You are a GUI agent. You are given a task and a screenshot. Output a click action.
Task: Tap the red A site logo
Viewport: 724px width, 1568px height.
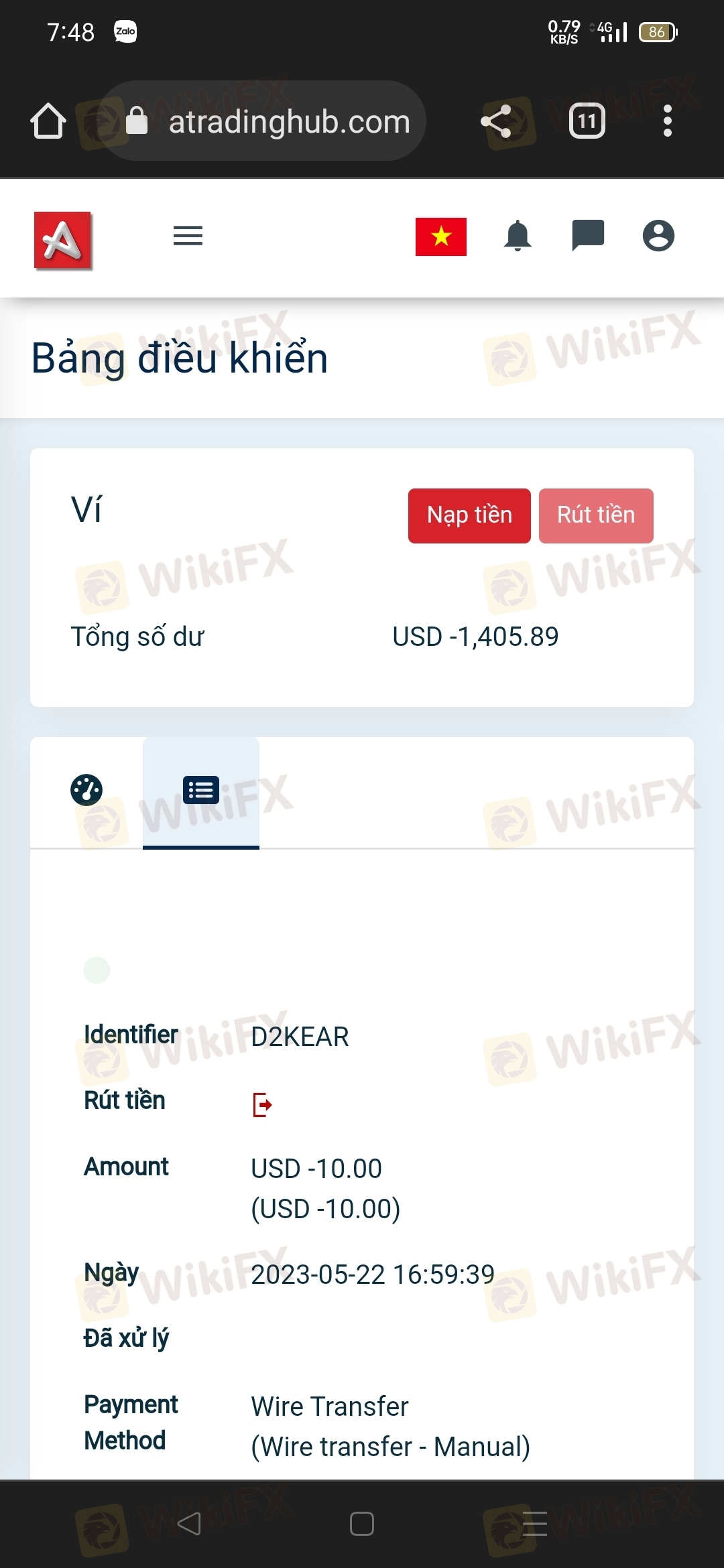tap(63, 240)
